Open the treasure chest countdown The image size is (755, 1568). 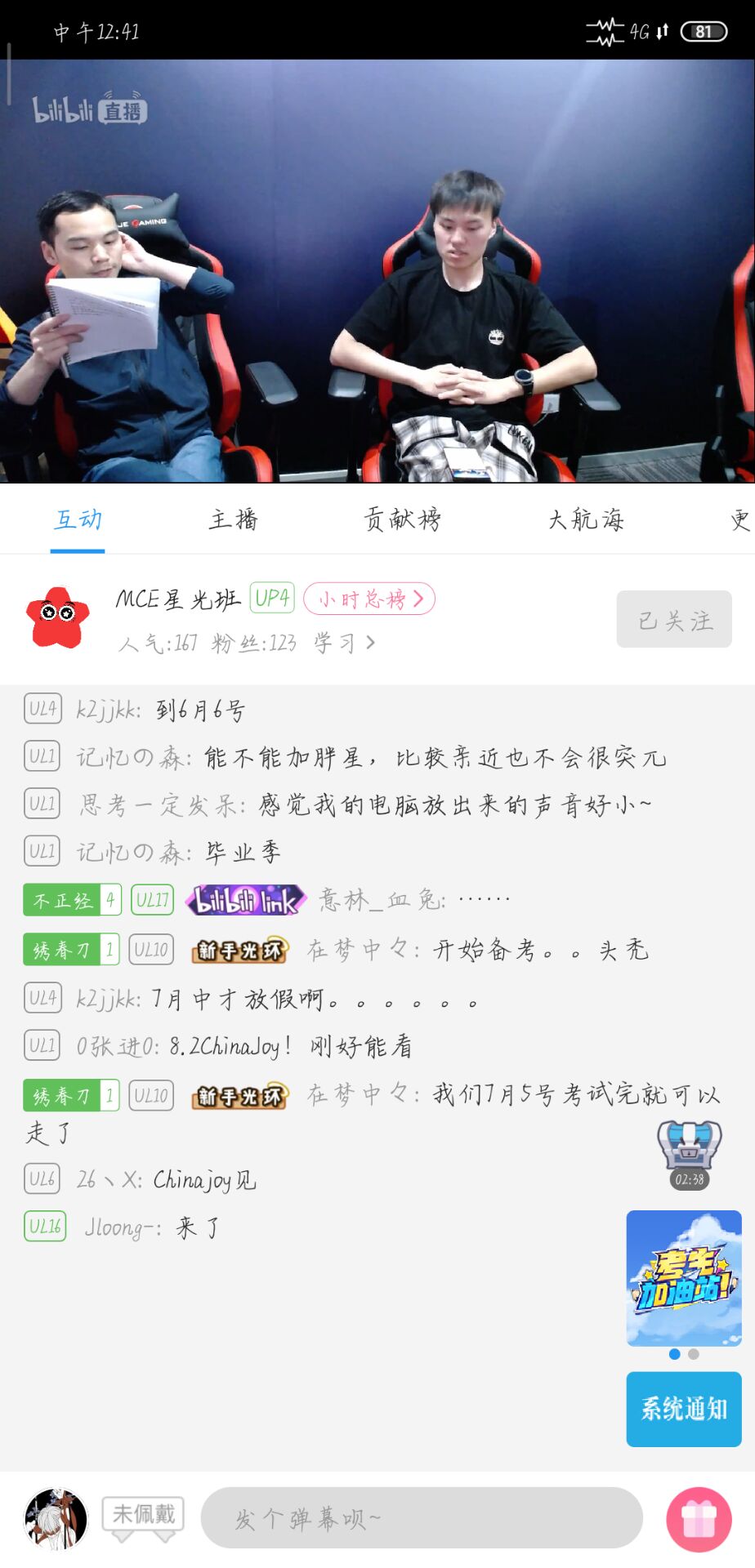pos(690,1155)
